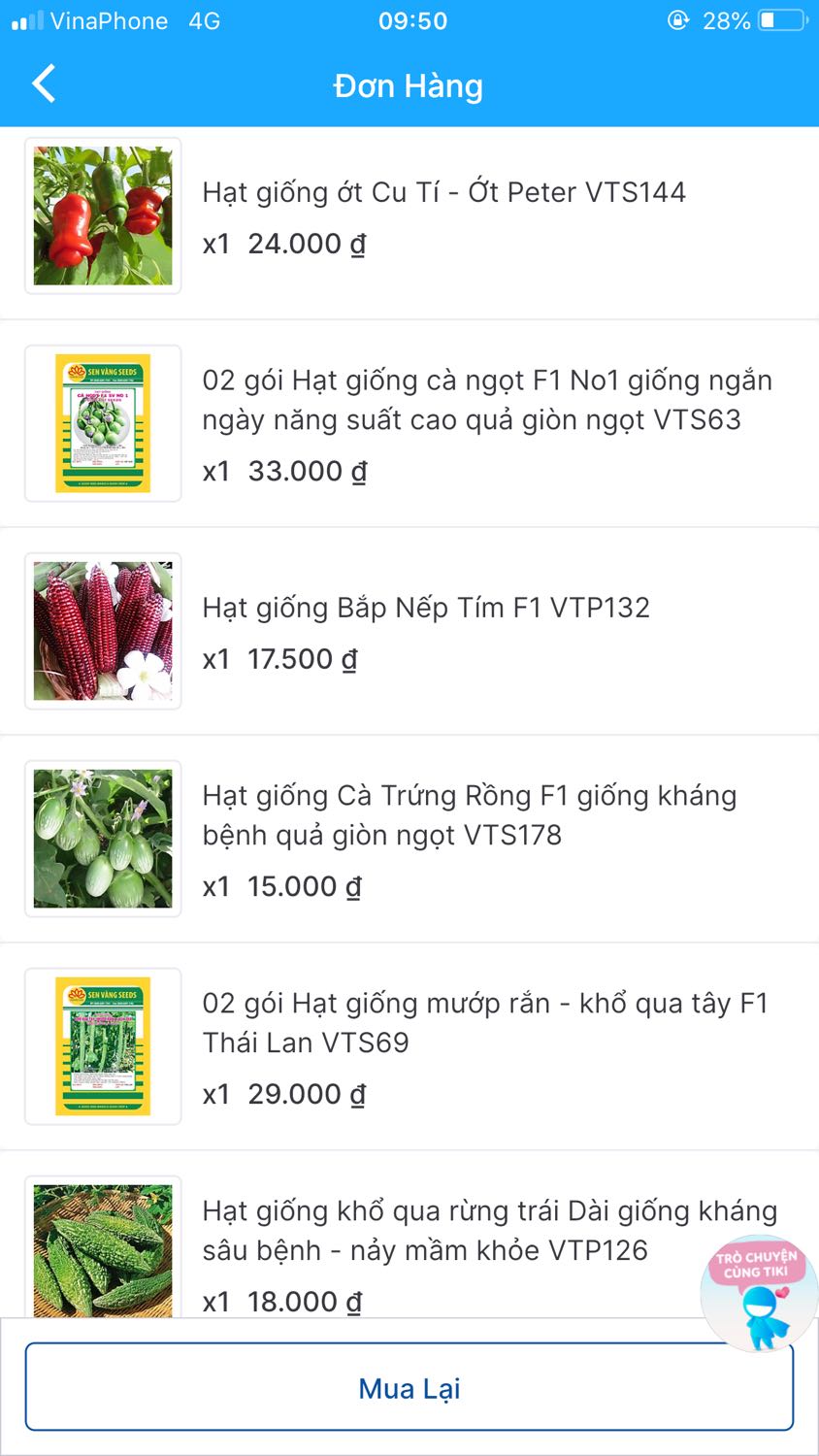Open the Trò Chuyện Cùng Tiki chat bubble
This screenshot has width=819, height=1456.
click(758, 1290)
